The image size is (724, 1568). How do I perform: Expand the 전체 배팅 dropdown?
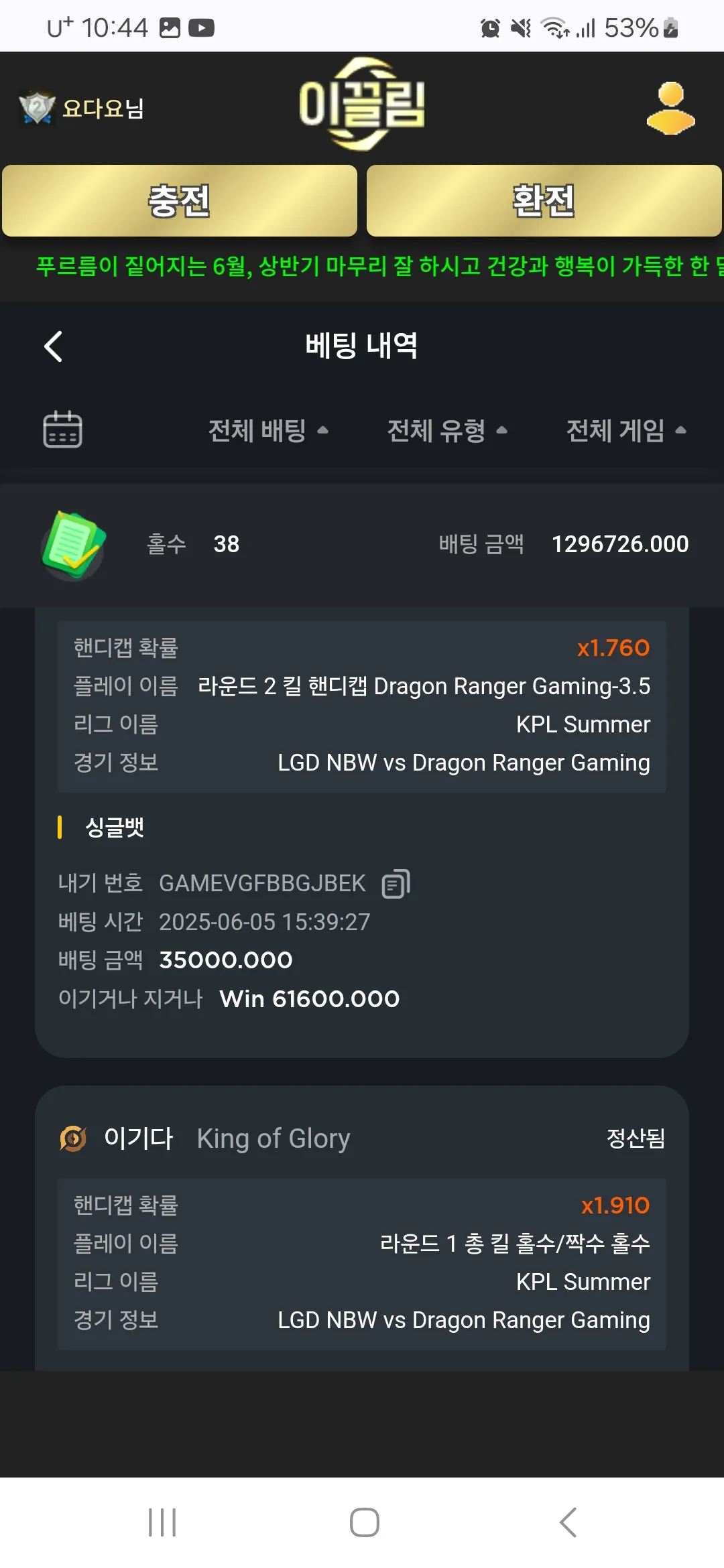(x=268, y=430)
